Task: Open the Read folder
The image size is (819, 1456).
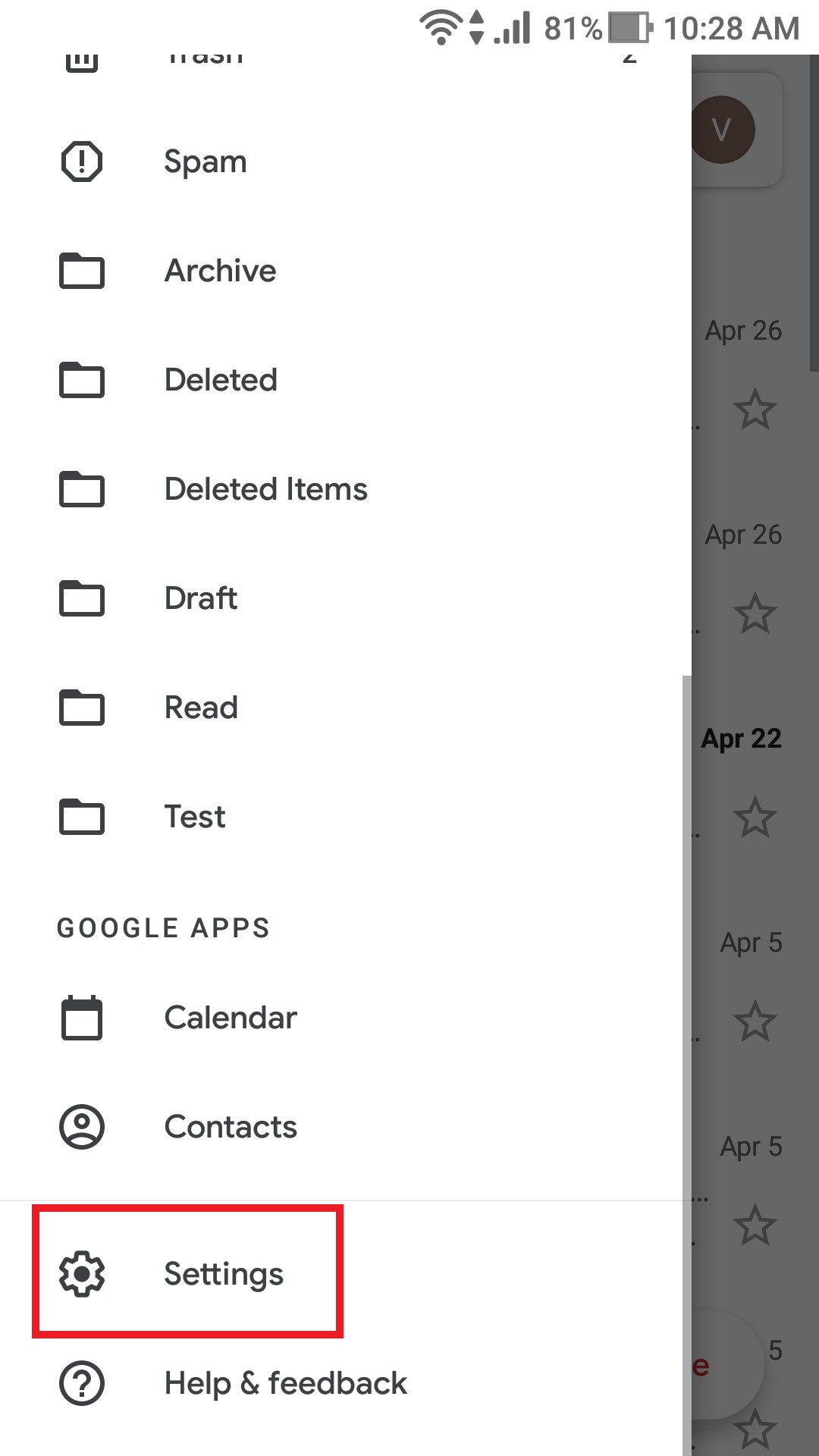Action: click(x=341, y=708)
